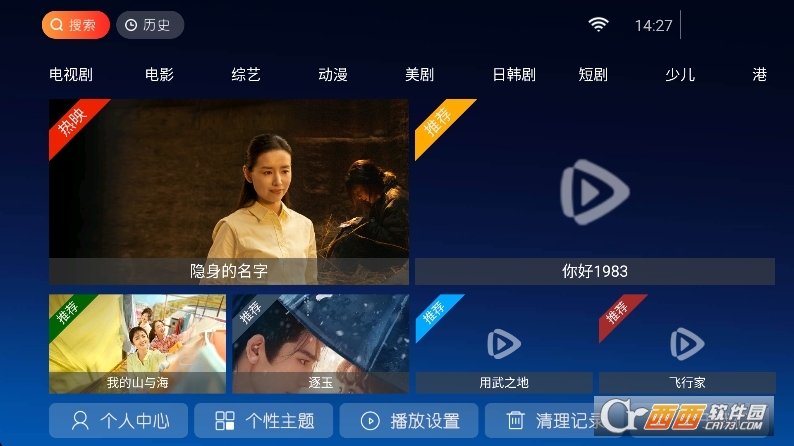
Task: Go to the 日韩剧 tab
Action: pos(514,75)
